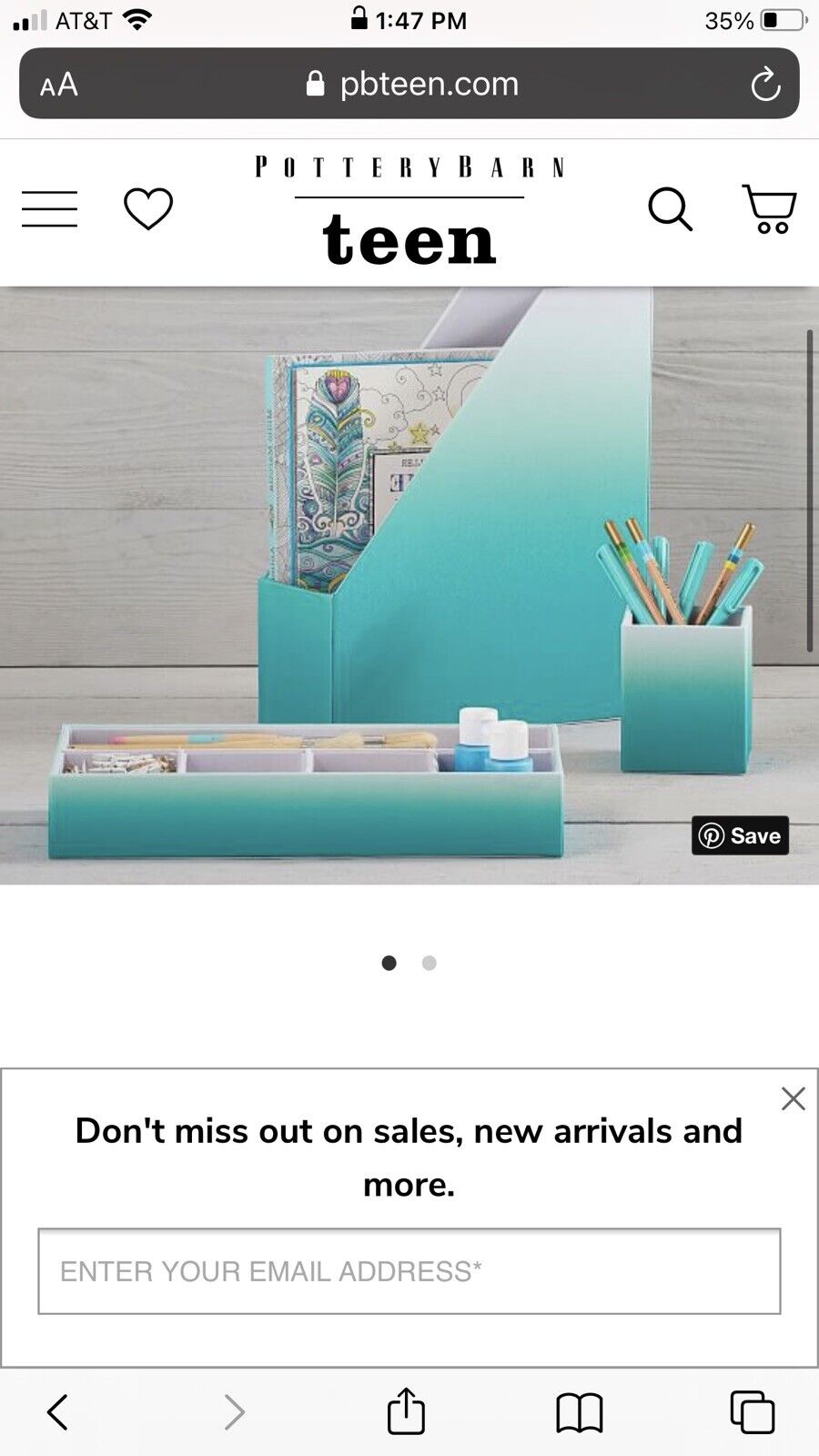The width and height of the screenshot is (819, 1456).
Task: Open the teal desk organizer product image
Action: click(409, 582)
